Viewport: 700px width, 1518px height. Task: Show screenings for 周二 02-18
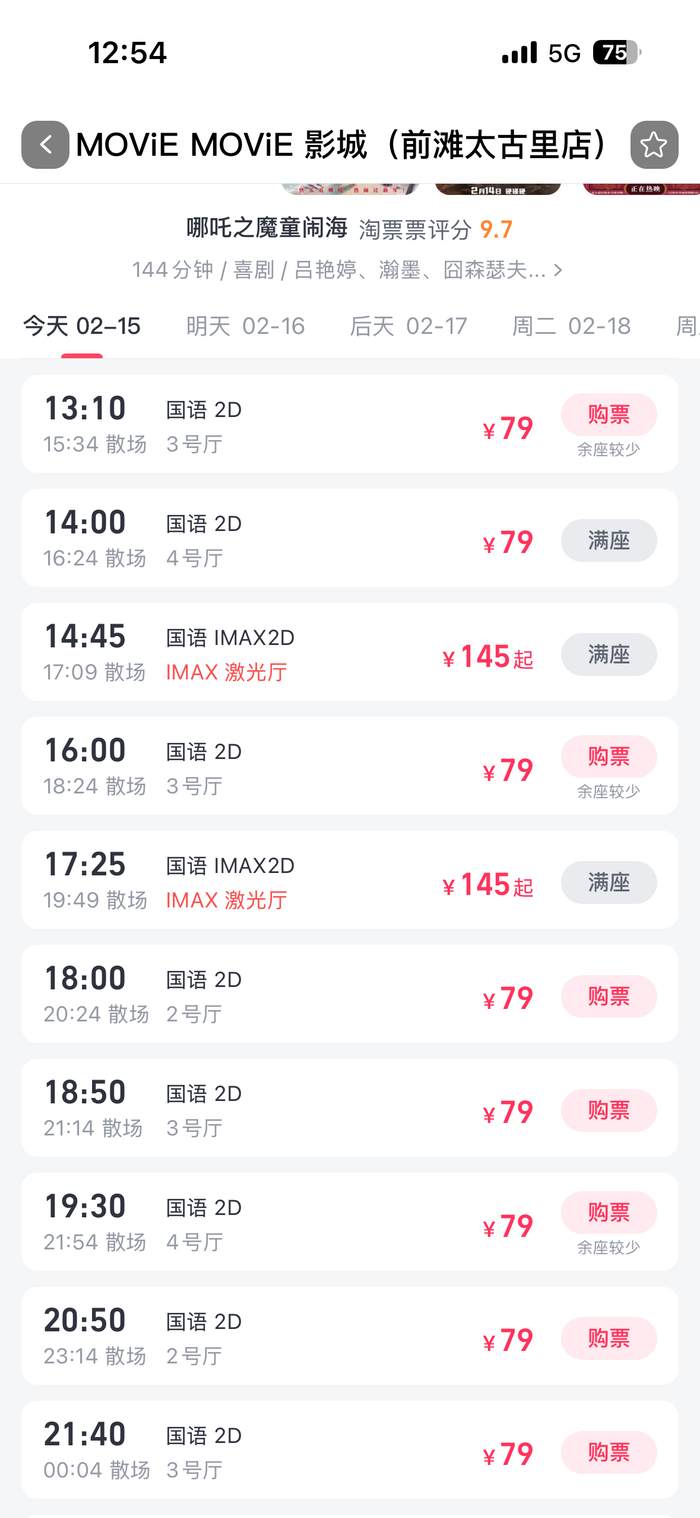(x=571, y=326)
